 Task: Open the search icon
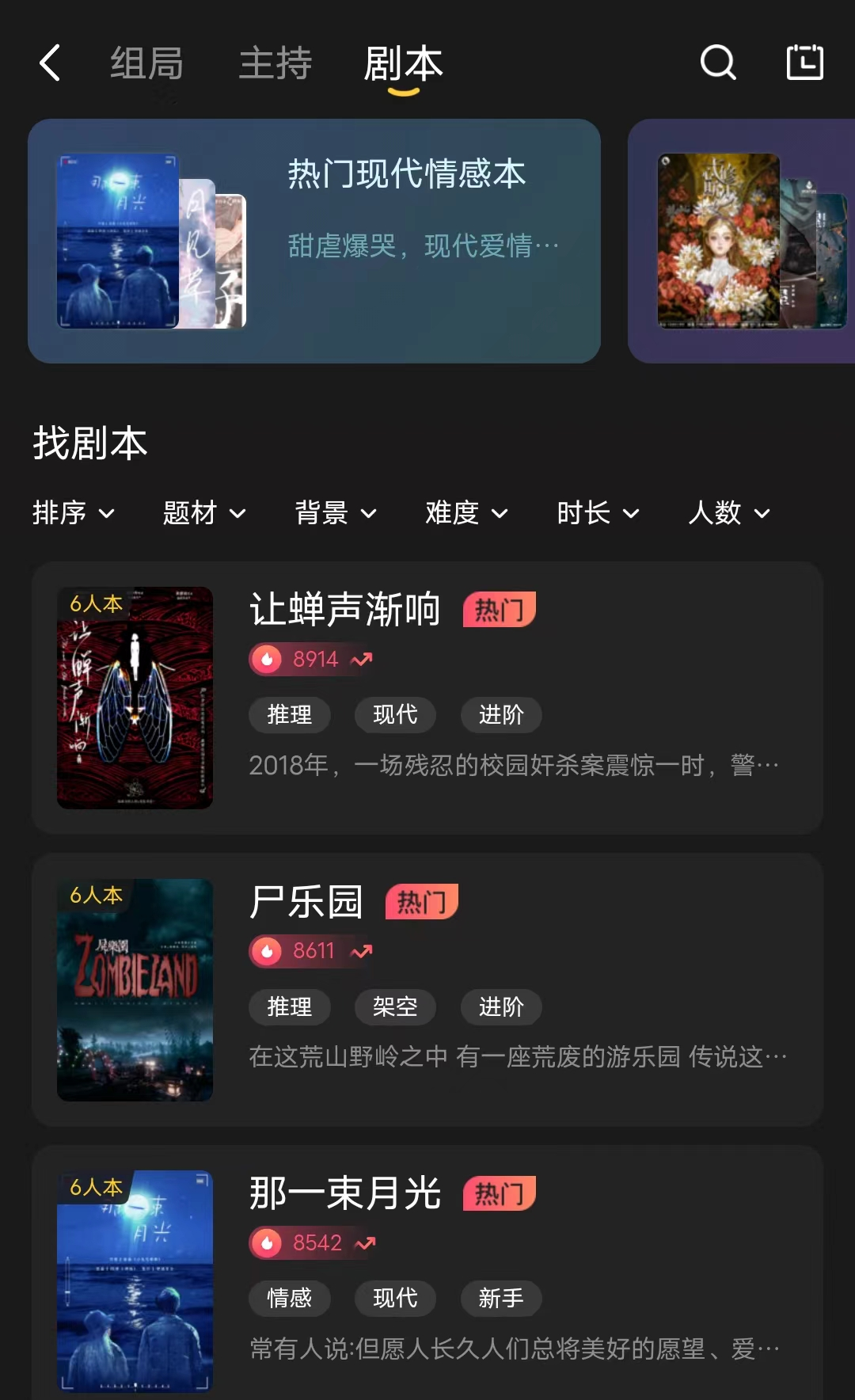point(718,63)
